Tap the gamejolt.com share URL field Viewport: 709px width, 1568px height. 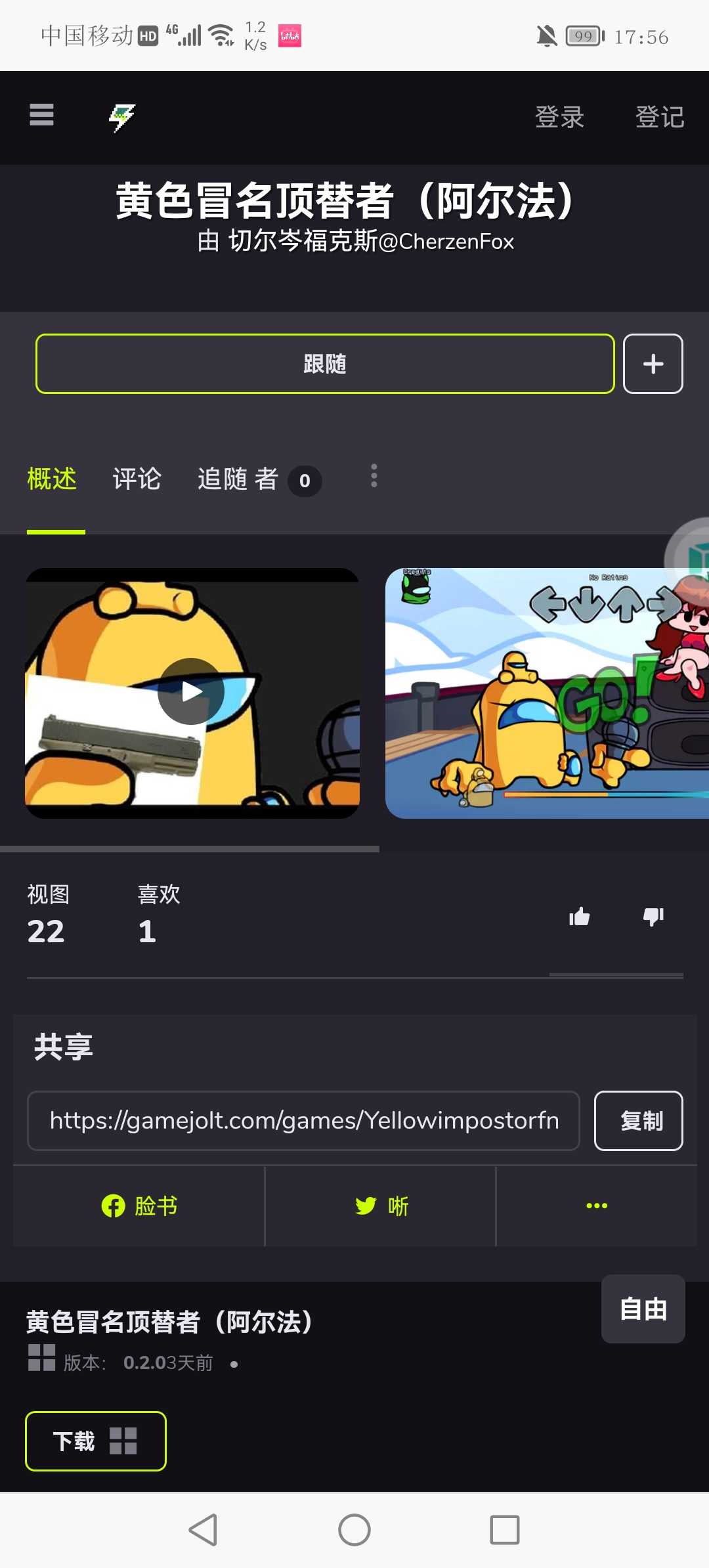[303, 1121]
